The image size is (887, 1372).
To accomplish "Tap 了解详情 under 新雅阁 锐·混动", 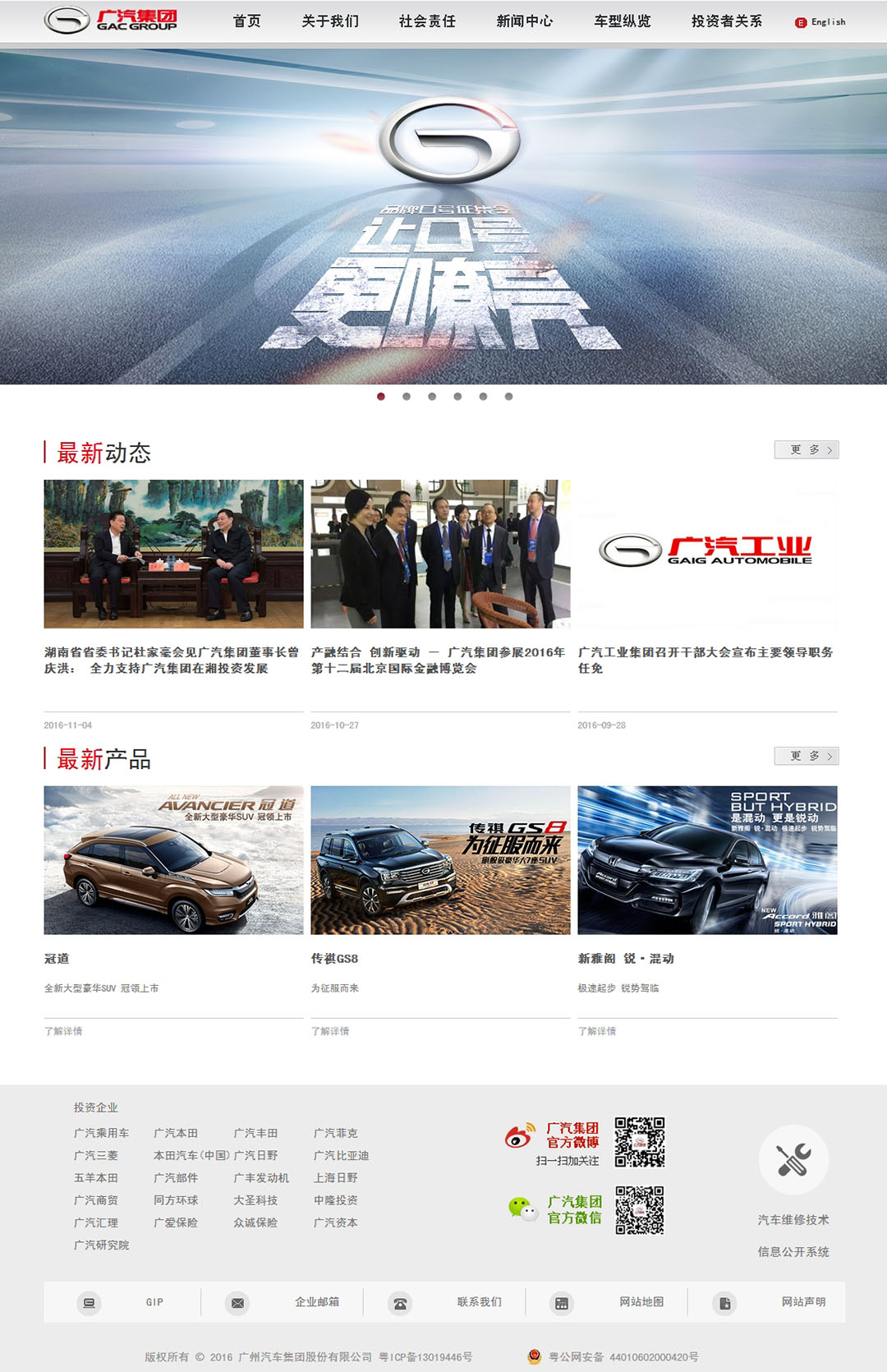I will tap(597, 1031).
